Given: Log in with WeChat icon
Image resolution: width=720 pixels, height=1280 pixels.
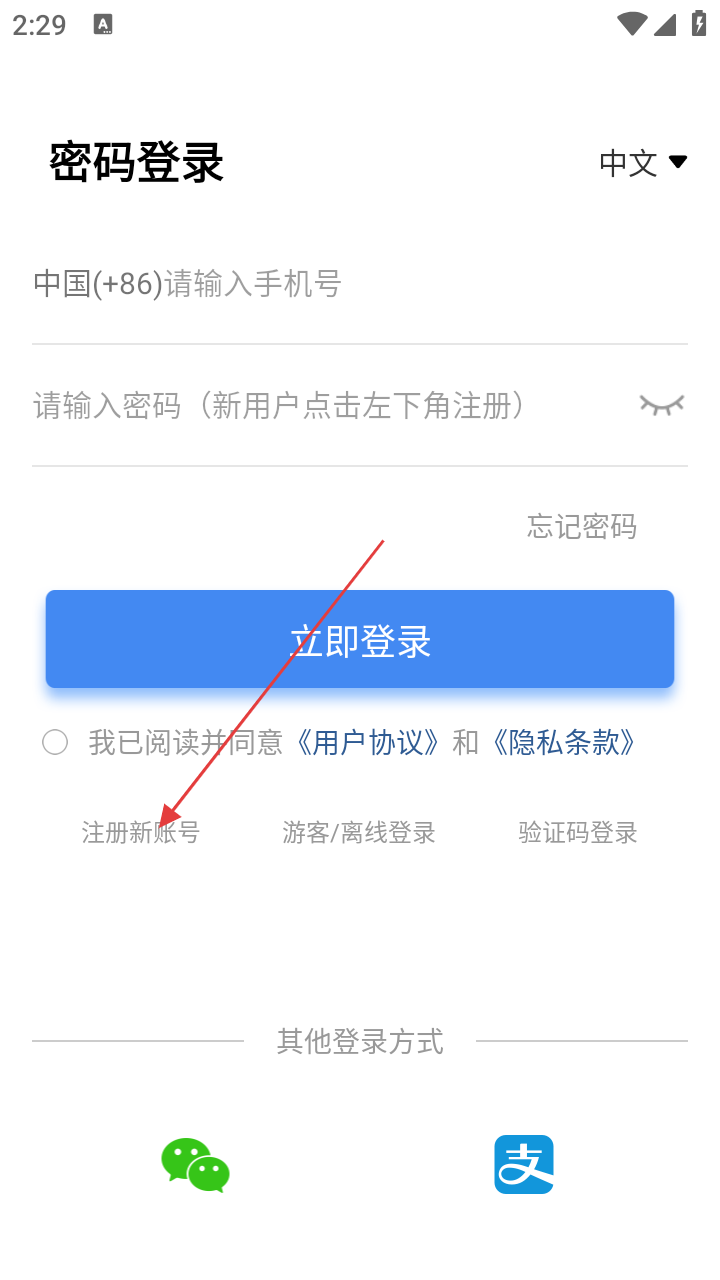Looking at the screenshot, I should coord(195,1165).
